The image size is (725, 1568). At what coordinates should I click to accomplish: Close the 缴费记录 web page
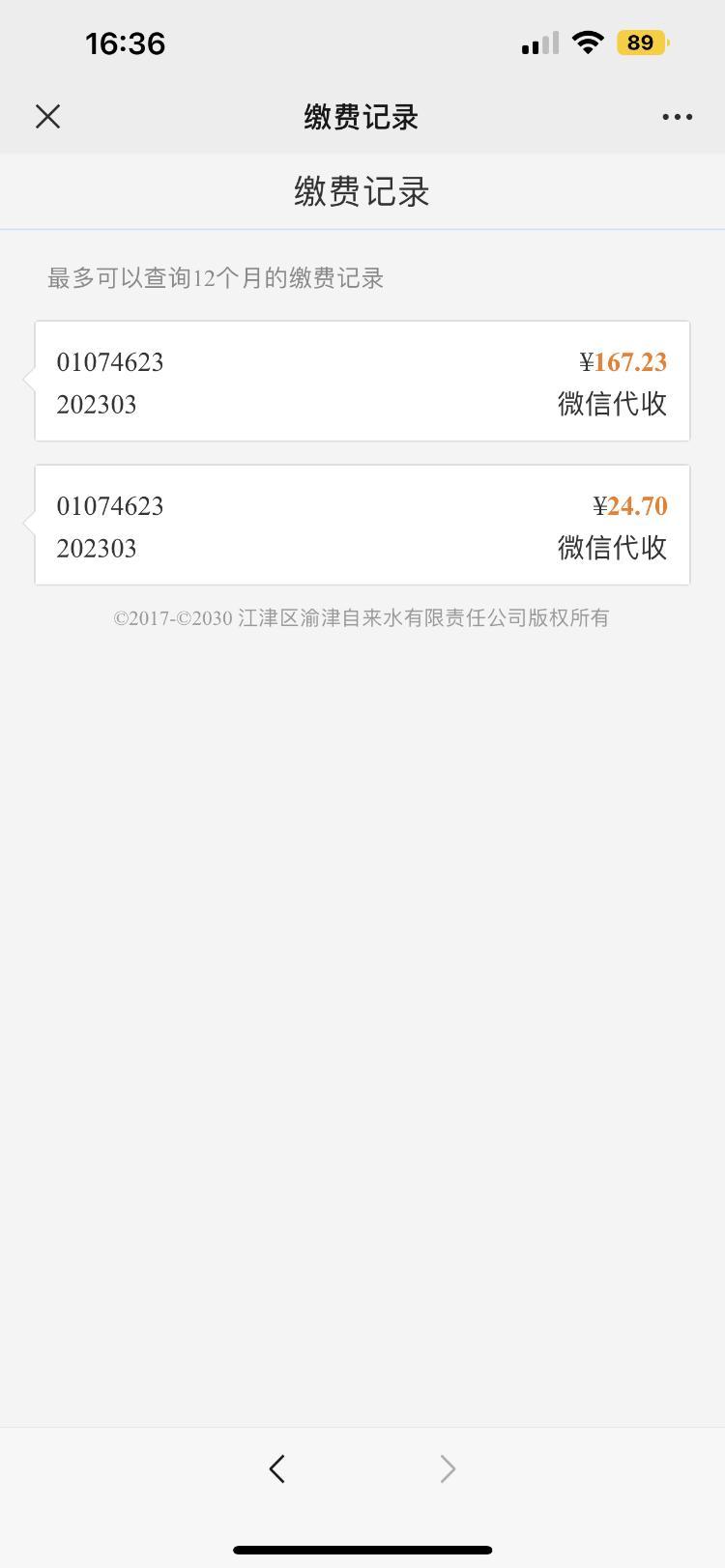pyautogui.click(x=47, y=117)
